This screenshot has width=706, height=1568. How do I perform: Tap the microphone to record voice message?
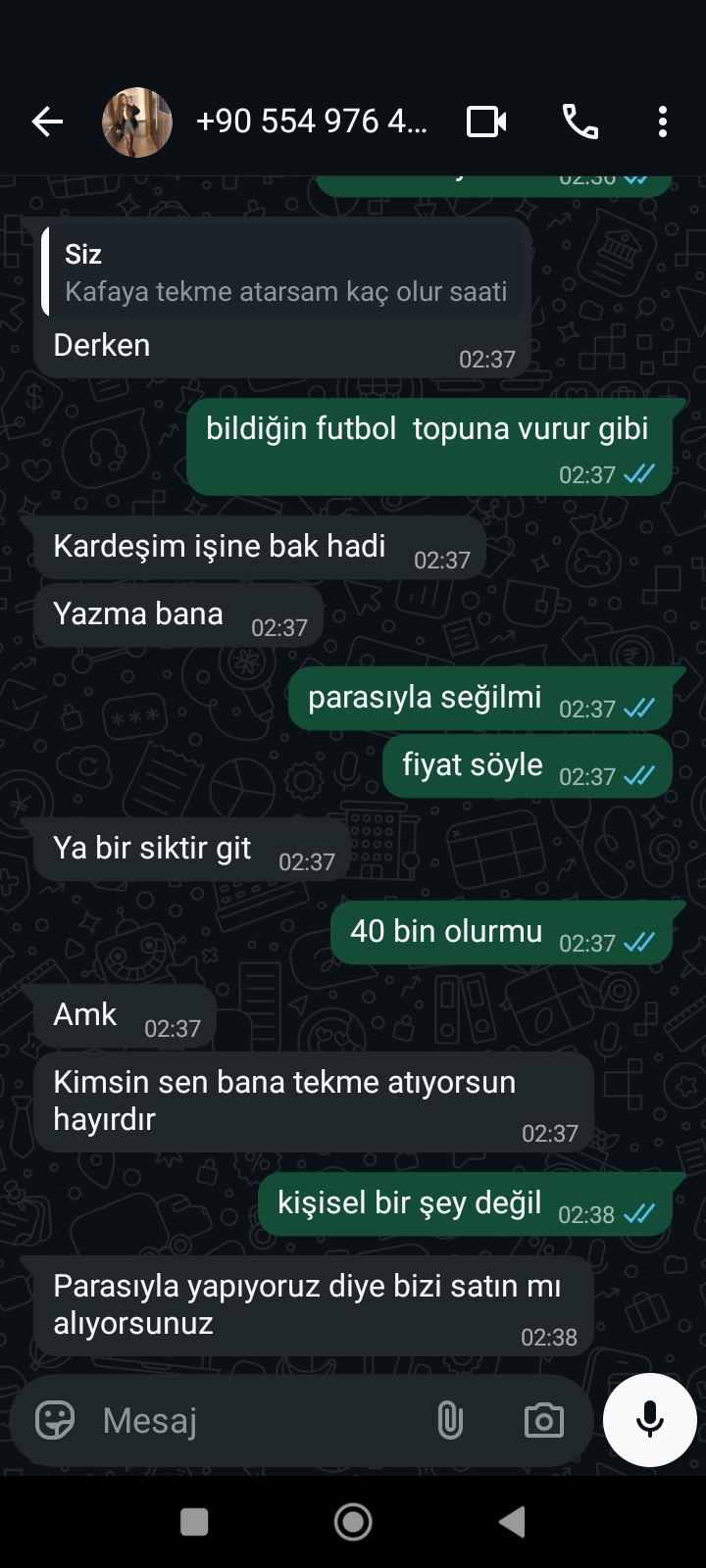(649, 1418)
